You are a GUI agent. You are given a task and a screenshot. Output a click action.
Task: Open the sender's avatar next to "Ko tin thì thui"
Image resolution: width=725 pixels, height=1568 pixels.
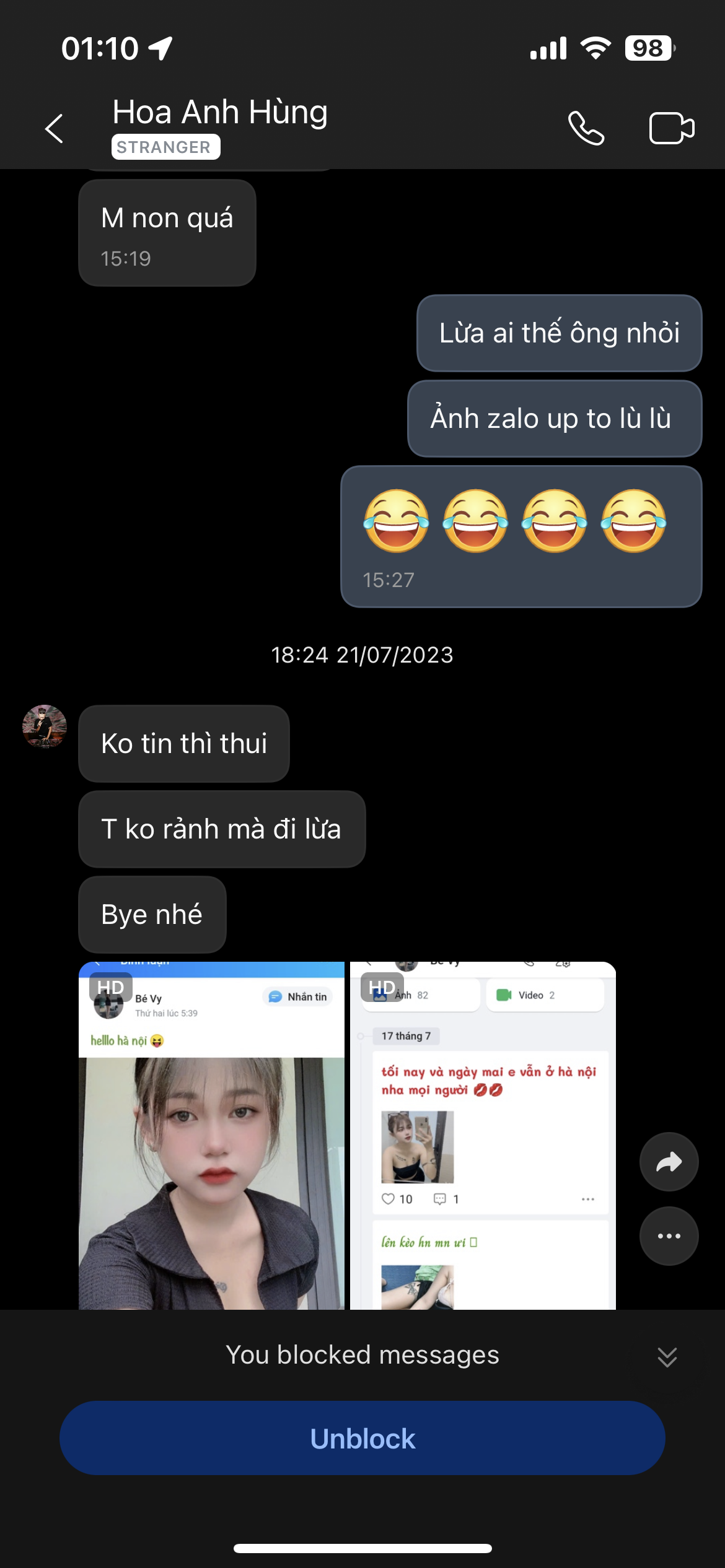(45, 726)
